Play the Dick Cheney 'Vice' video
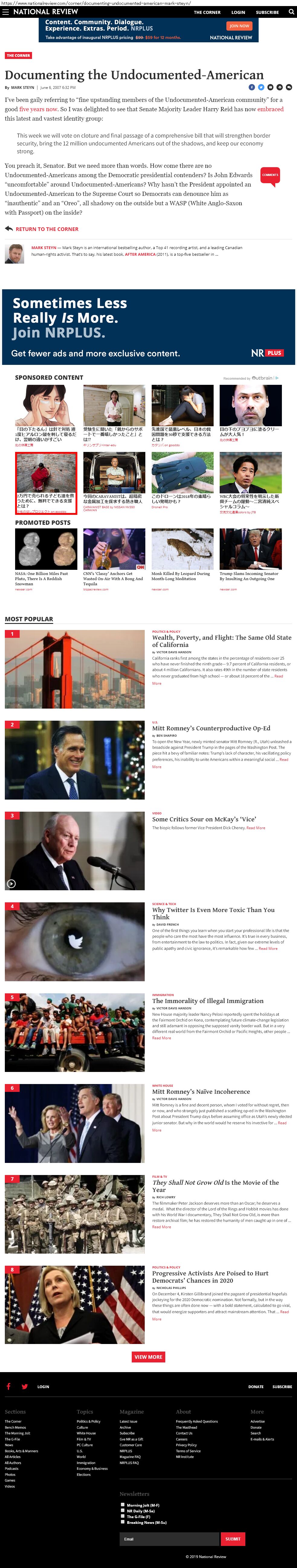 pos(11,884)
